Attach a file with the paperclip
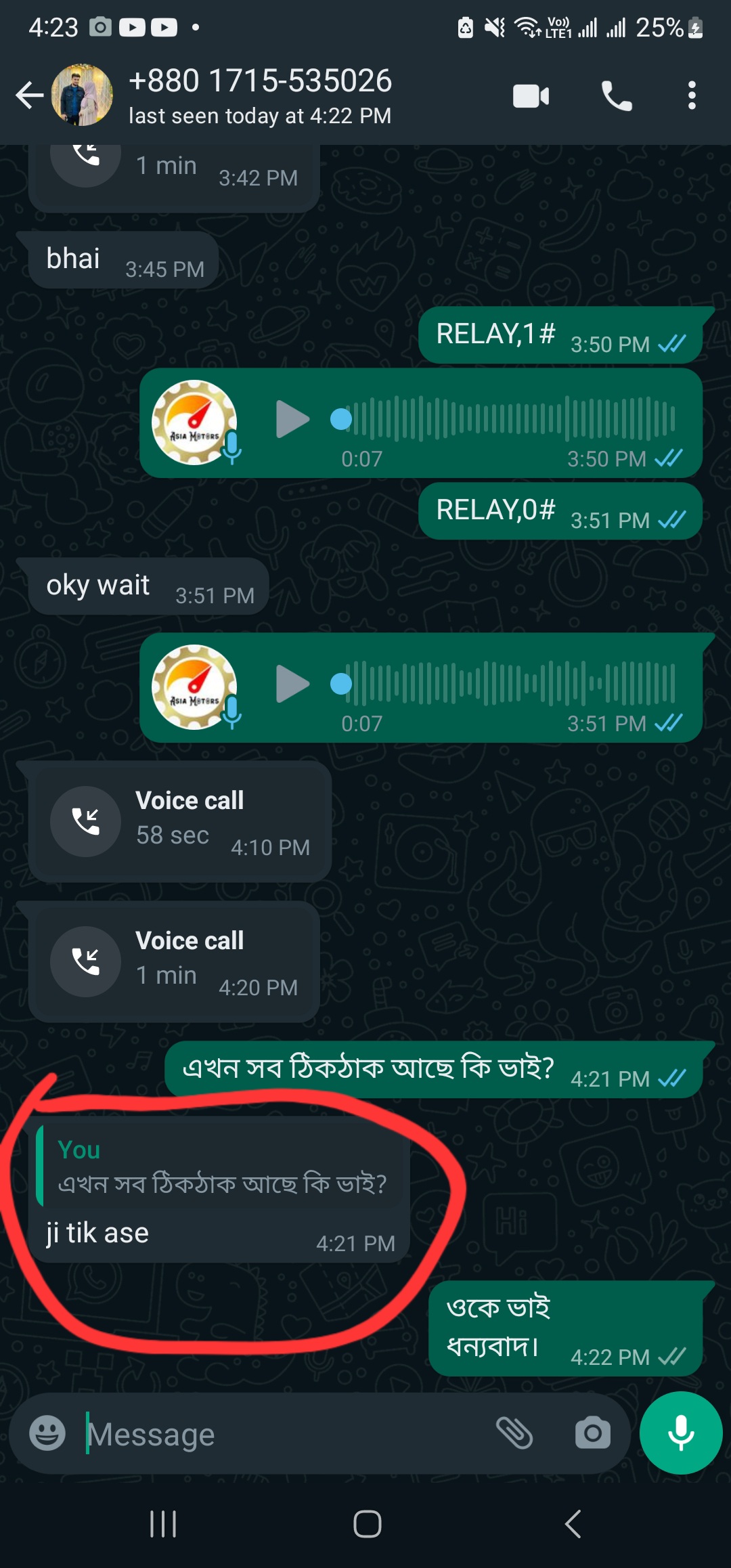 click(514, 1433)
